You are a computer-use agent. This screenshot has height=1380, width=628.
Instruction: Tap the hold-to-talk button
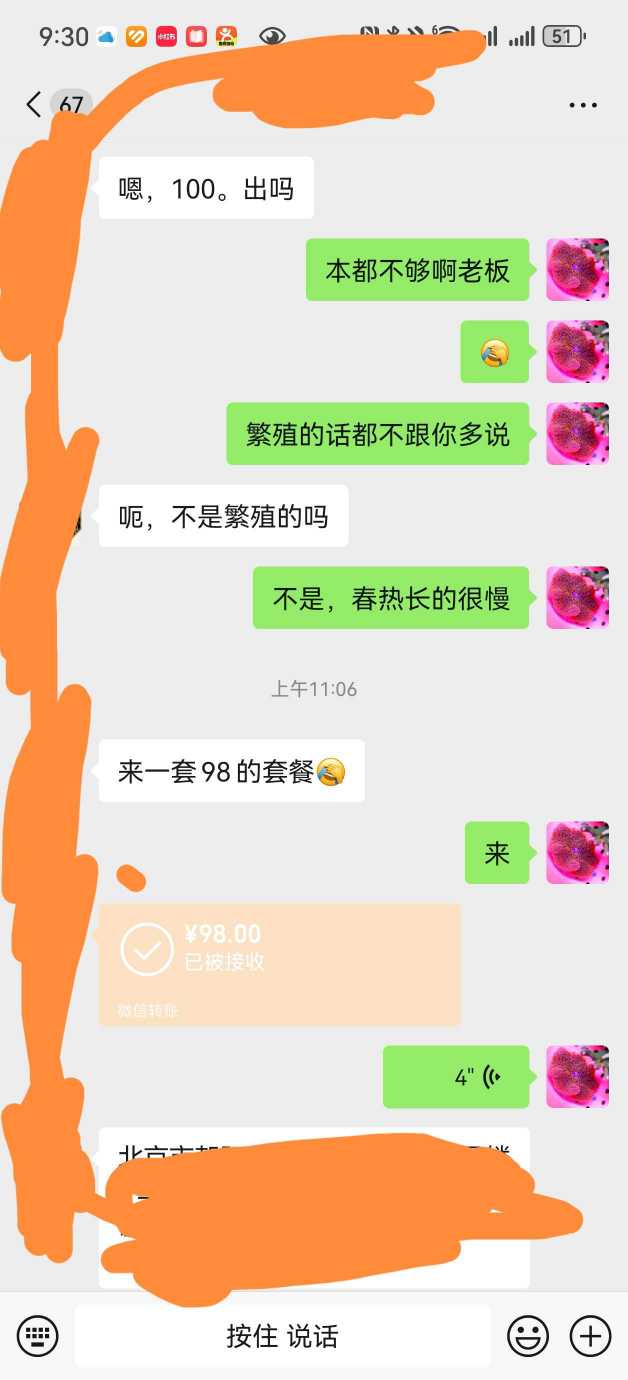(283, 1336)
